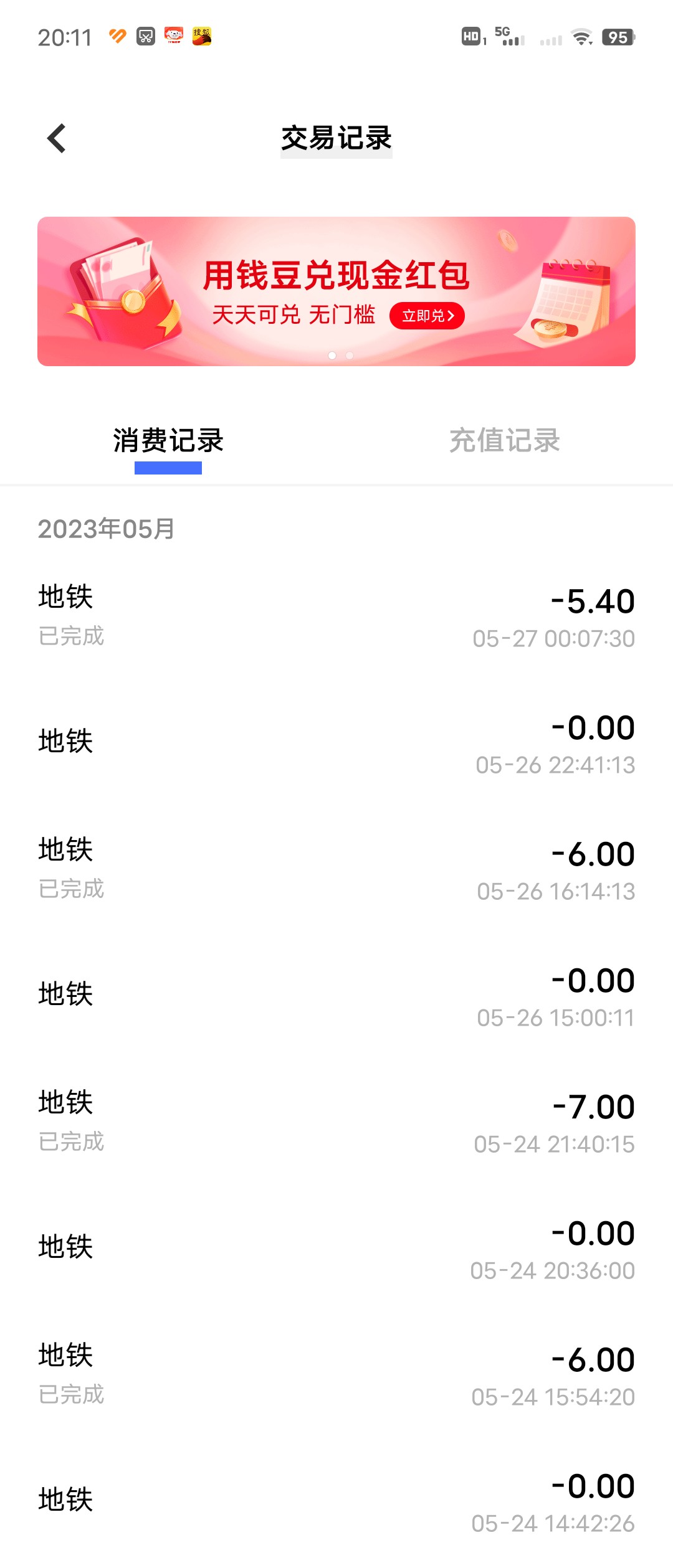
Task: Tap the 立即兑 button
Action: click(427, 316)
